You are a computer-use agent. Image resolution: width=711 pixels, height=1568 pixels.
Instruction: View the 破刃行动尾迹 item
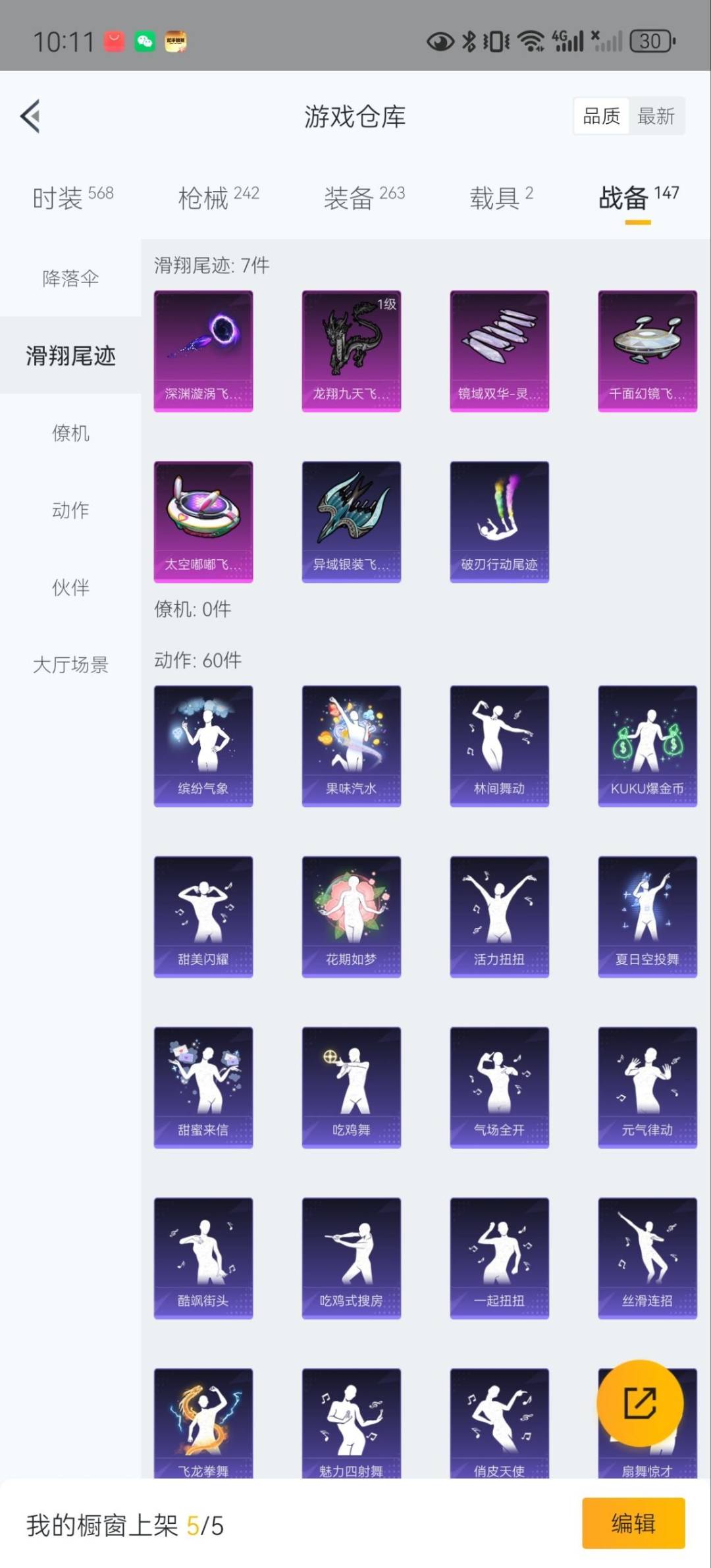[x=499, y=522]
